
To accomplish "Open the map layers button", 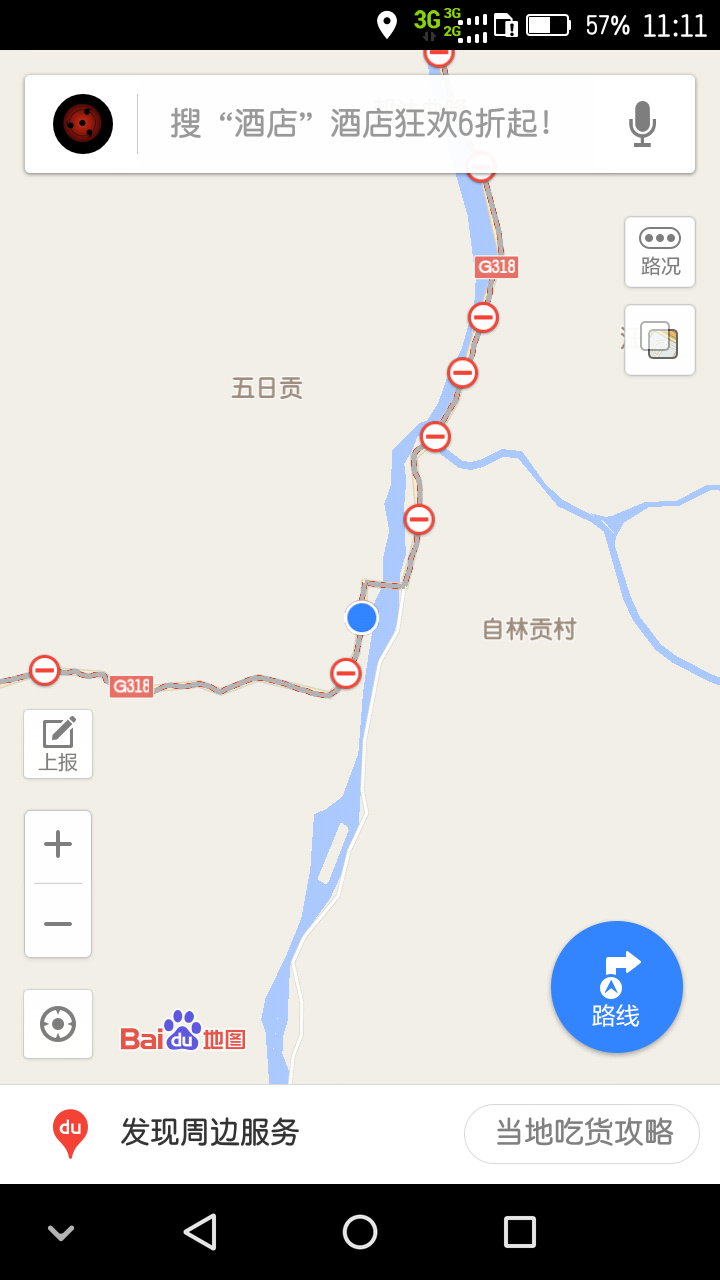I will [660, 340].
